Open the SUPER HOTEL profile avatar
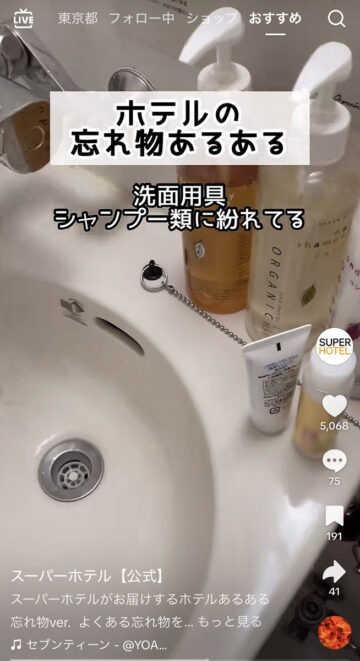Screen dimensions: 360x661 pyautogui.click(x=335, y=346)
